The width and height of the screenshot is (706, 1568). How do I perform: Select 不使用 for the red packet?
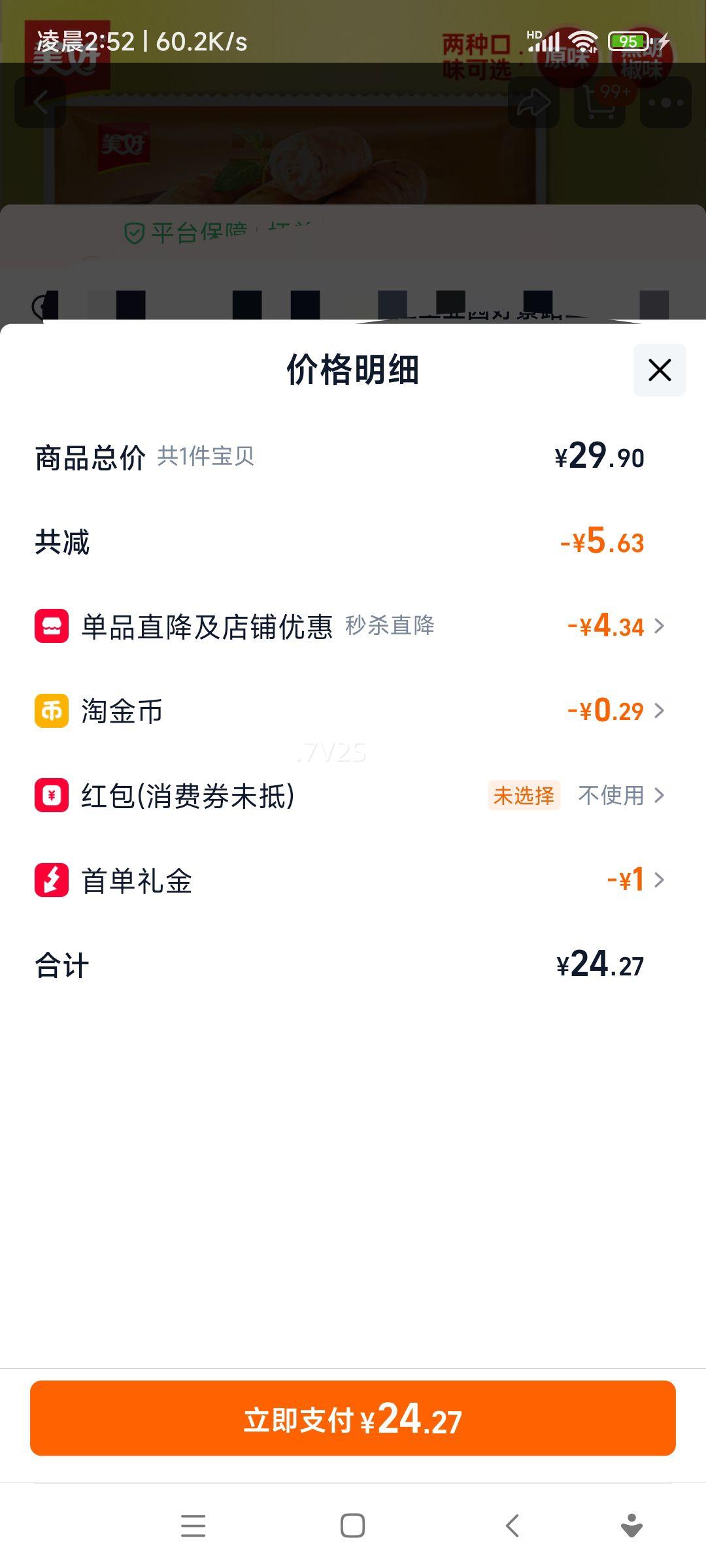tap(611, 796)
